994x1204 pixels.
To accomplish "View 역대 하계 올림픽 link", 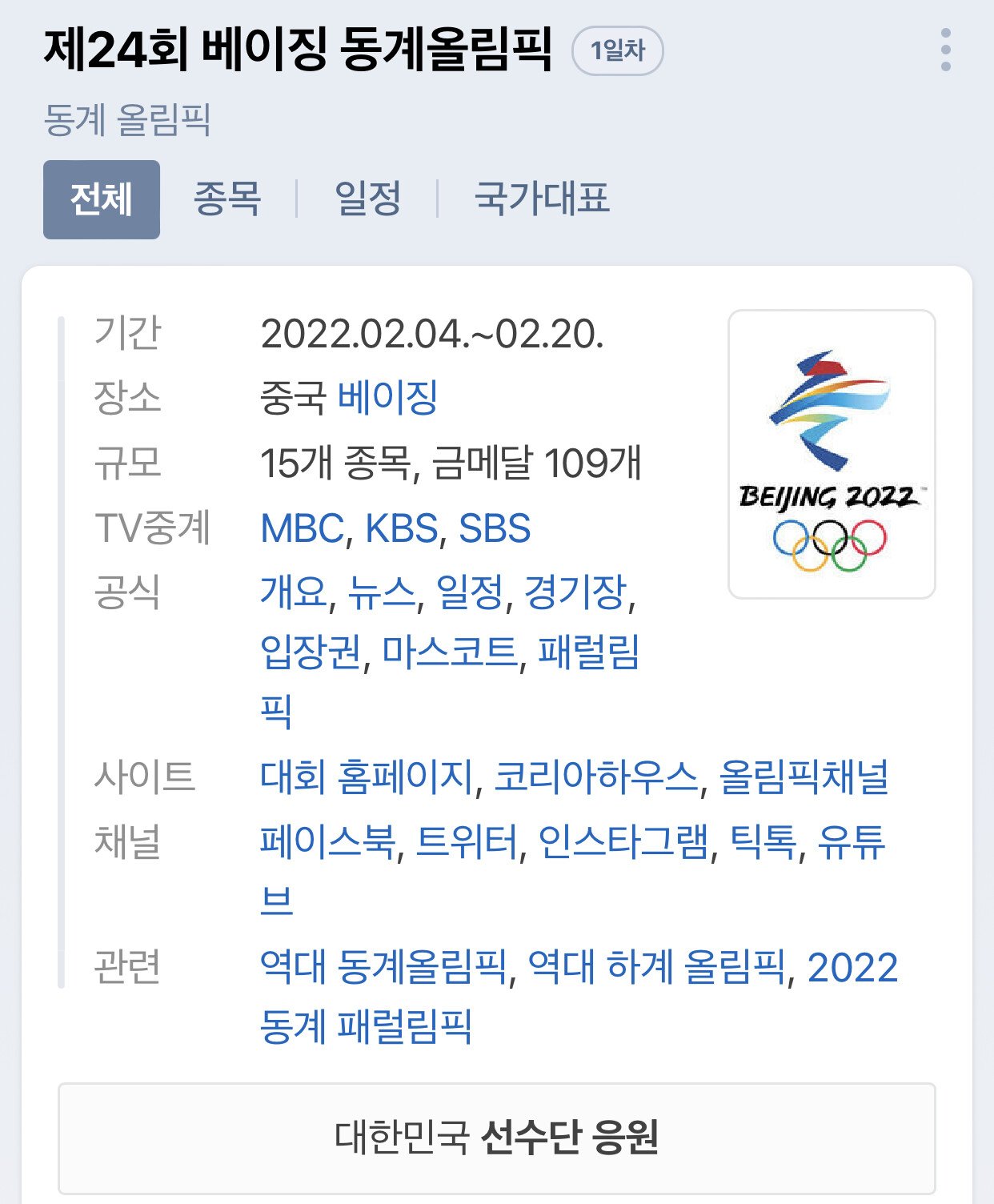I will click(657, 967).
